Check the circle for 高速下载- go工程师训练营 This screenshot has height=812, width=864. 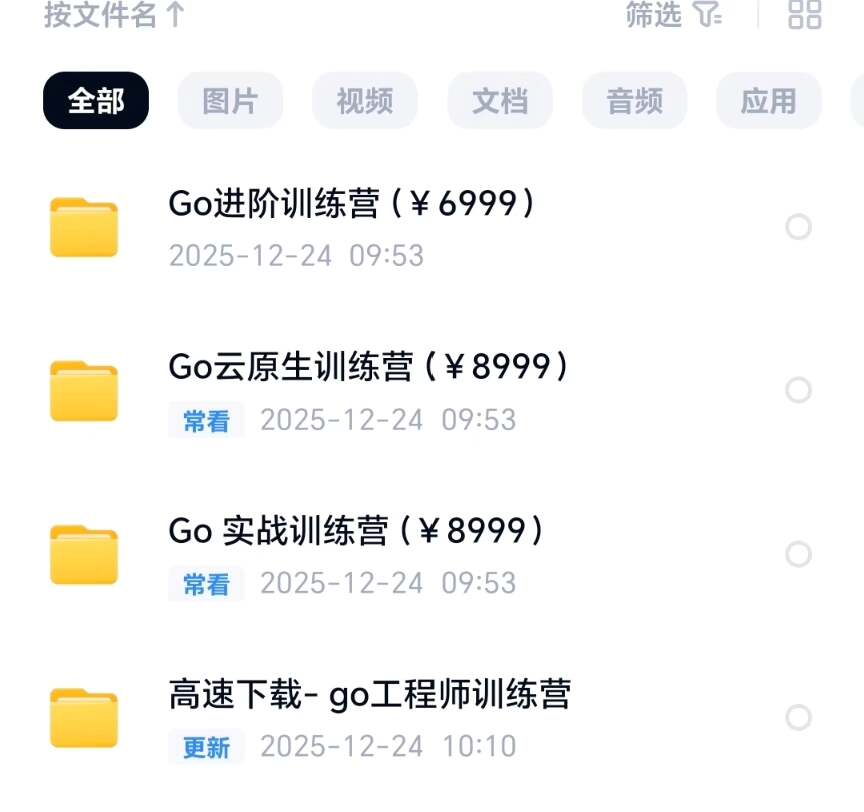[798, 717]
